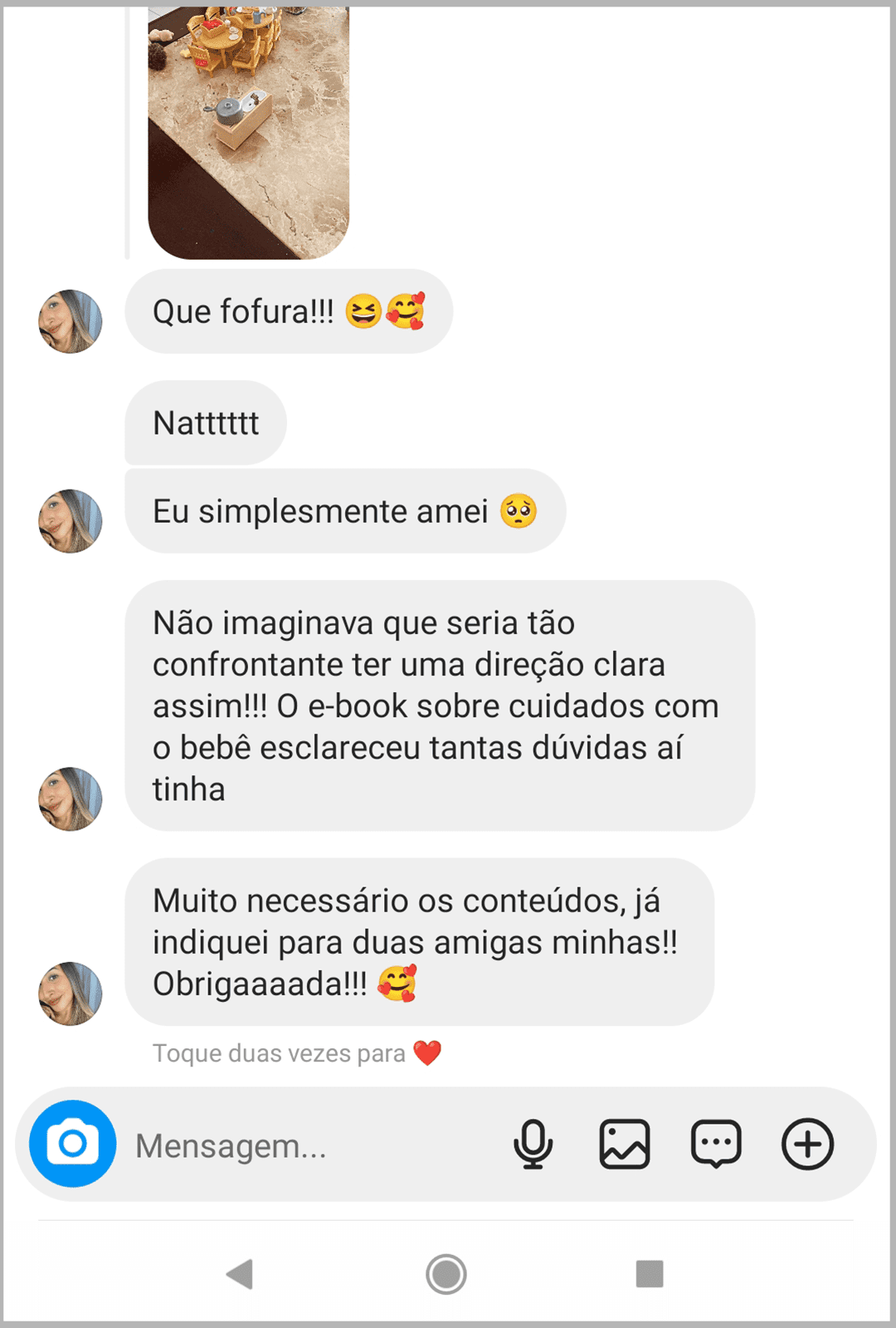896x1328 pixels.
Task: Tap the 'Eu simplesmente amei' message bubble
Action: coord(345,511)
